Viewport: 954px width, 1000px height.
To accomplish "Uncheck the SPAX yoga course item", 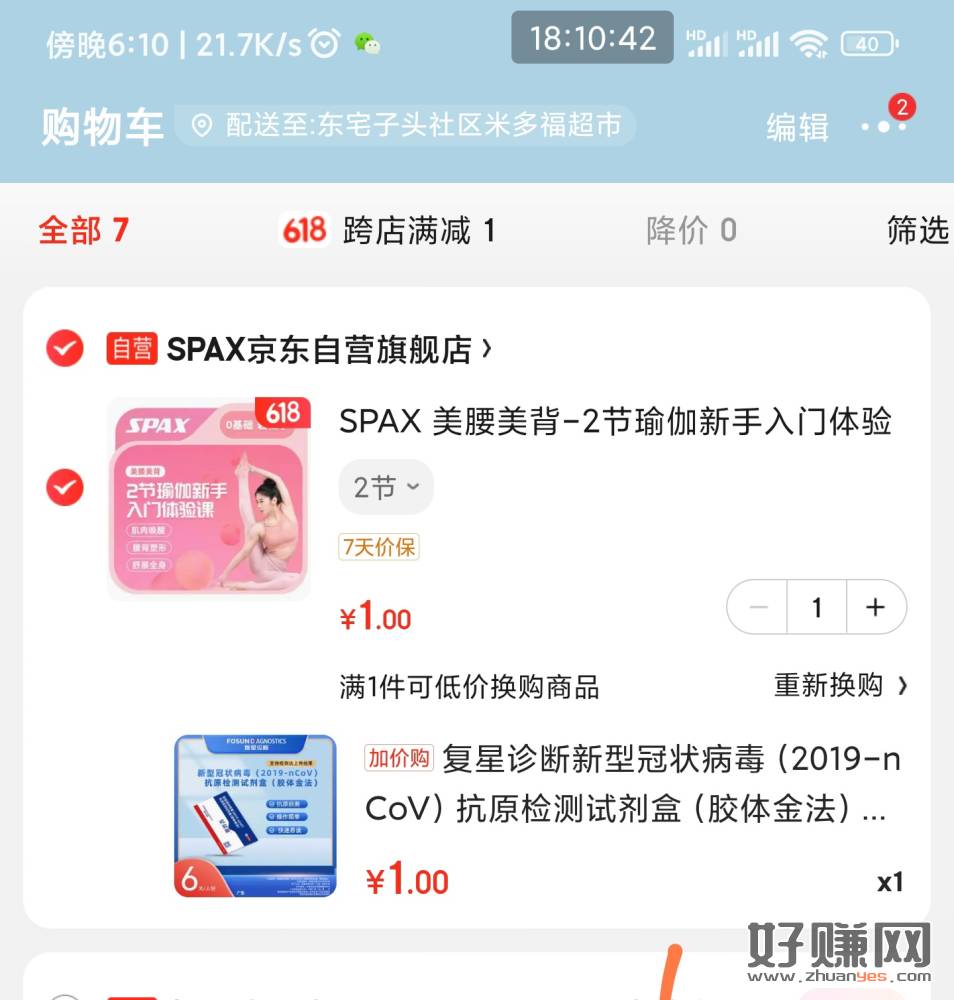I will [x=65, y=488].
